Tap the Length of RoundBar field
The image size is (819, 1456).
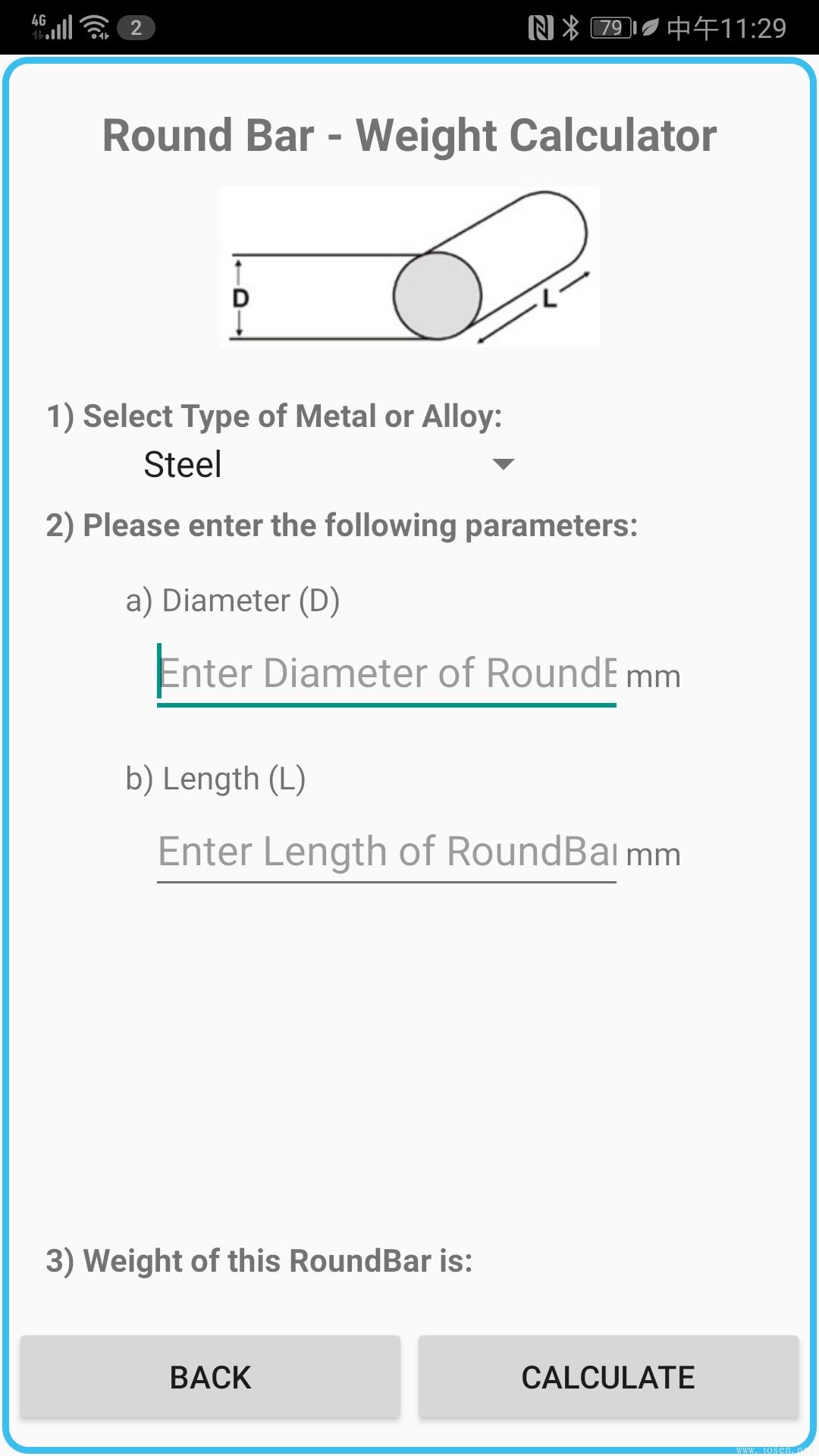(386, 852)
